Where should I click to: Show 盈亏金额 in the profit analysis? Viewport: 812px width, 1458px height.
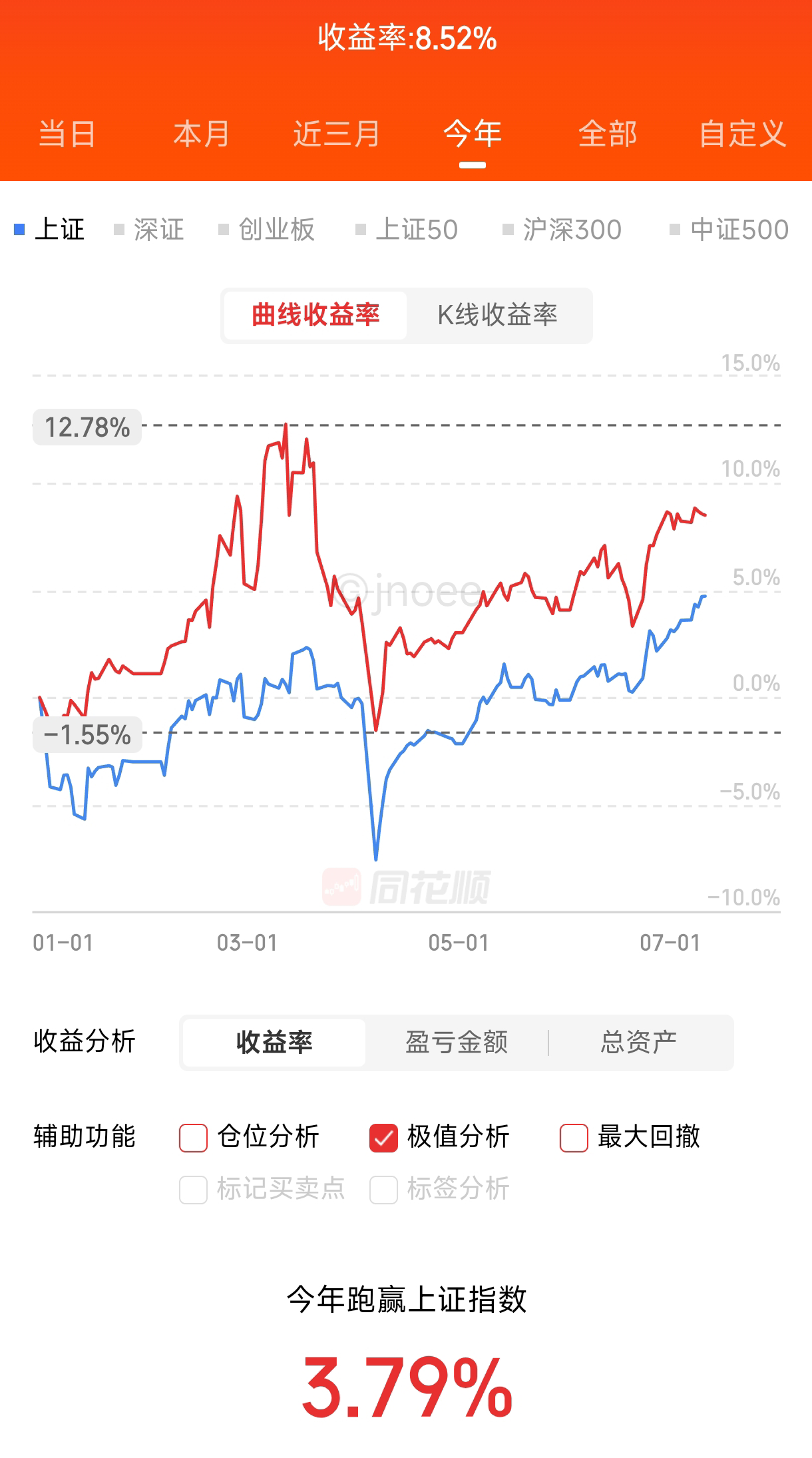(457, 1043)
